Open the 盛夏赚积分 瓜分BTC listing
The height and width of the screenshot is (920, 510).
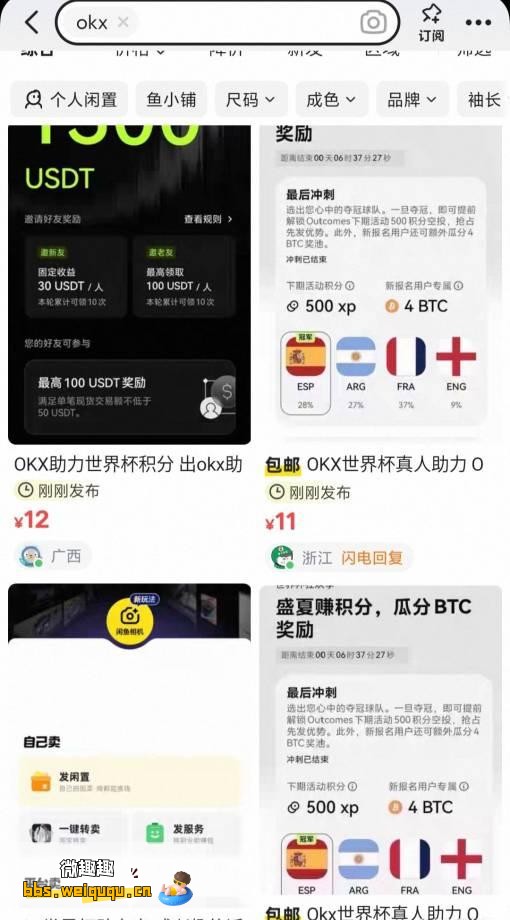click(380, 751)
